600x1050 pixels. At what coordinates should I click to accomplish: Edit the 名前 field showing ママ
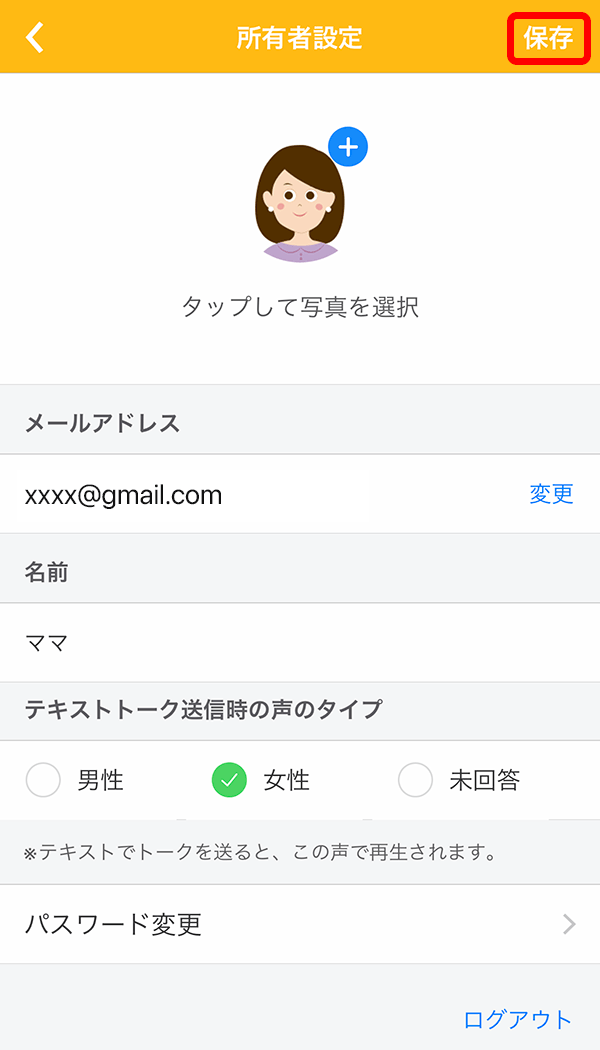click(300, 642)
